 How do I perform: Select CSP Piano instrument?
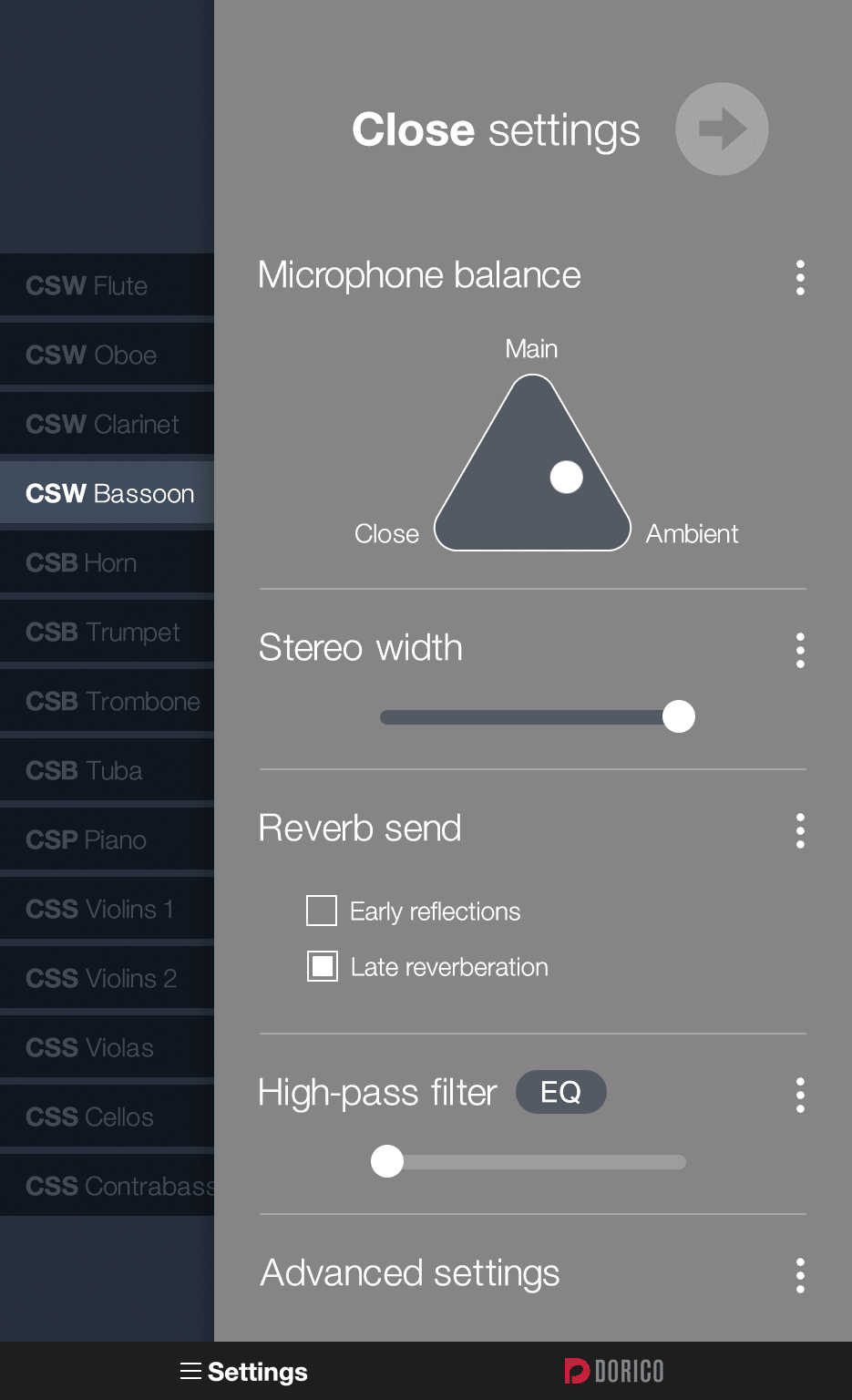[107, 839]
